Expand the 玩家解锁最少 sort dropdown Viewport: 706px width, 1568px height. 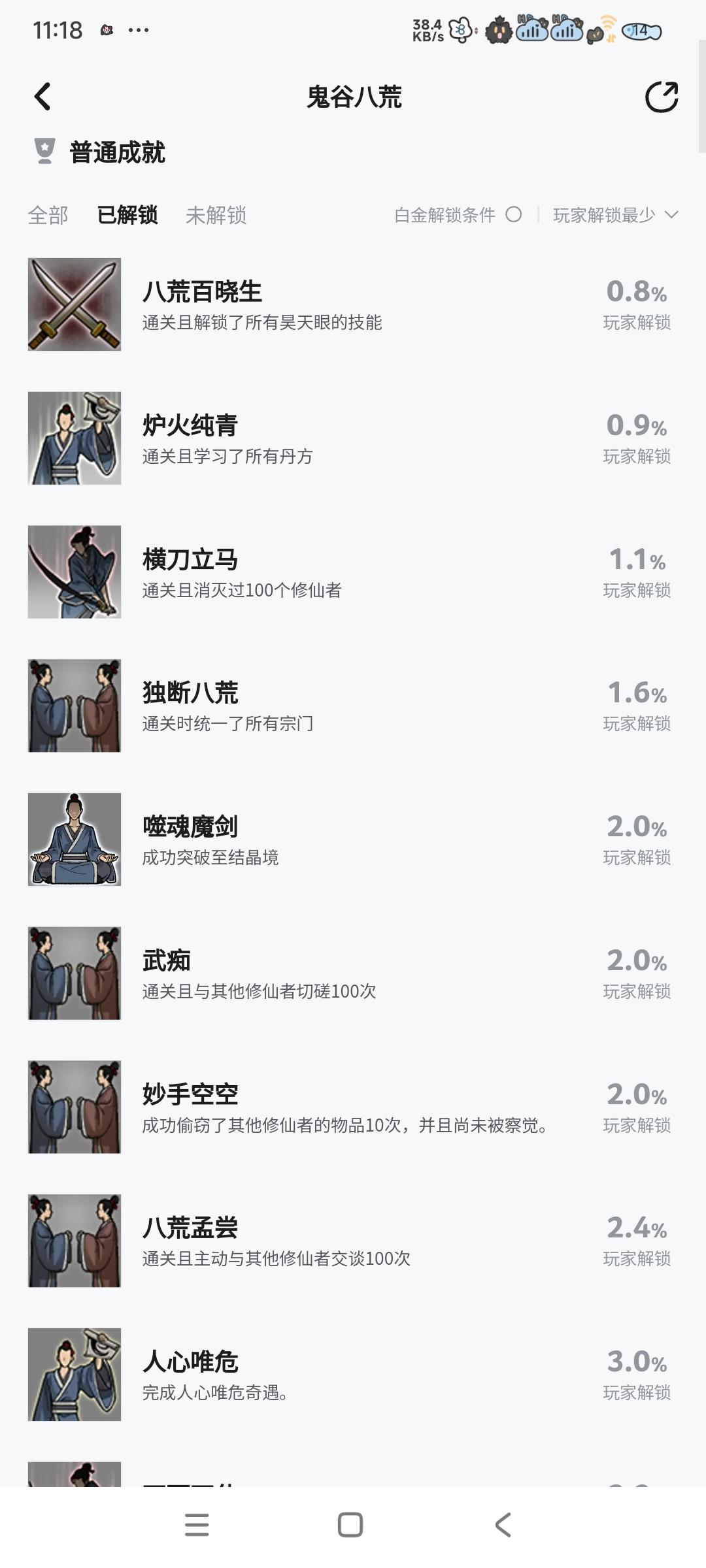tap(615, 215)
